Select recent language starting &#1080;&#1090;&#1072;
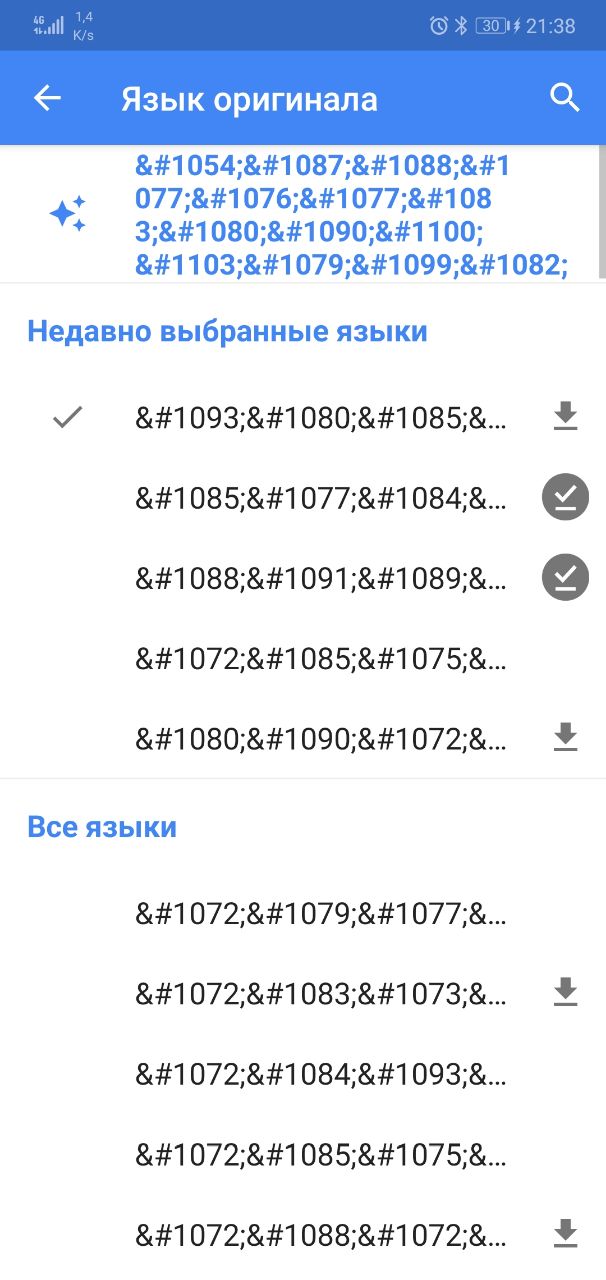 click(320, 738)
